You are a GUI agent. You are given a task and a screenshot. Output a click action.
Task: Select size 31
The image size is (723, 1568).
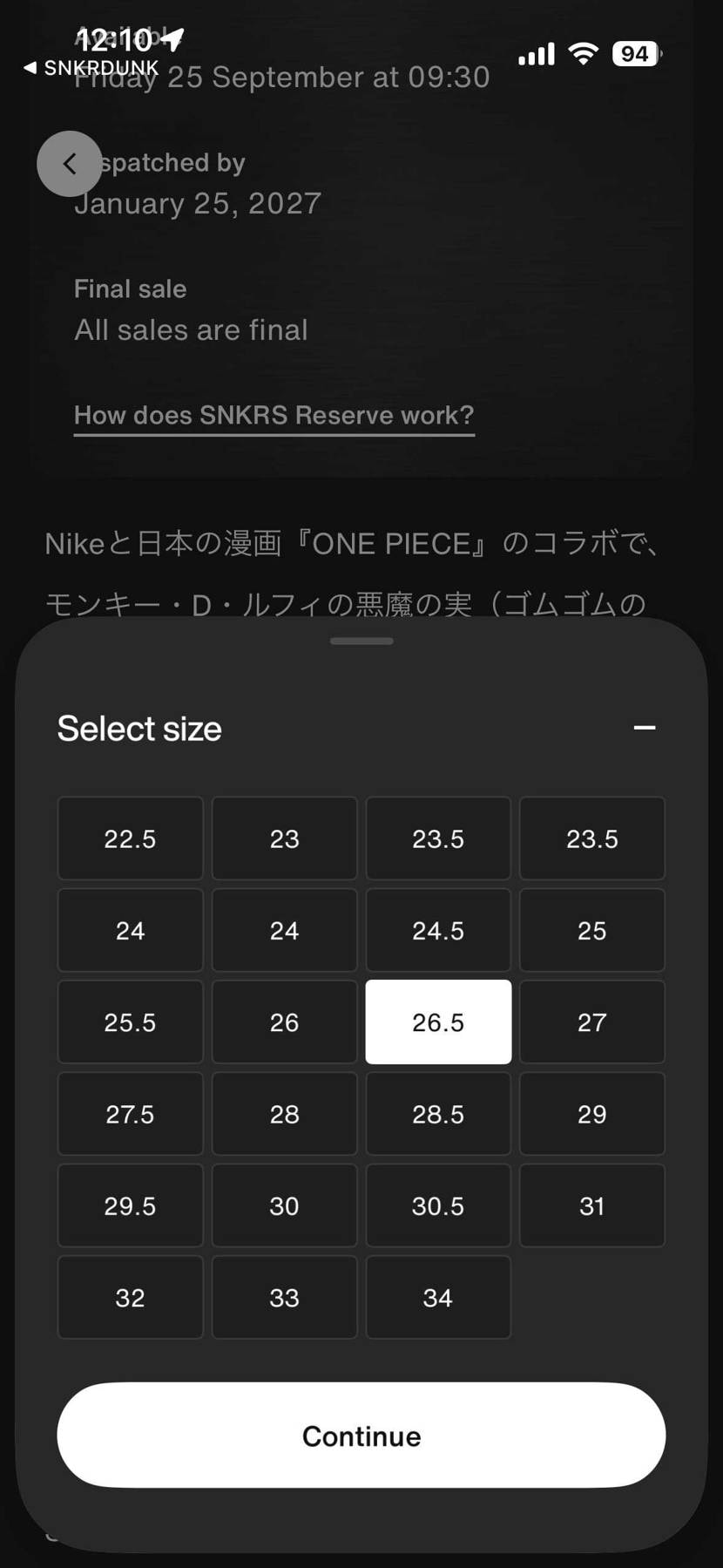pos(592,1205)
